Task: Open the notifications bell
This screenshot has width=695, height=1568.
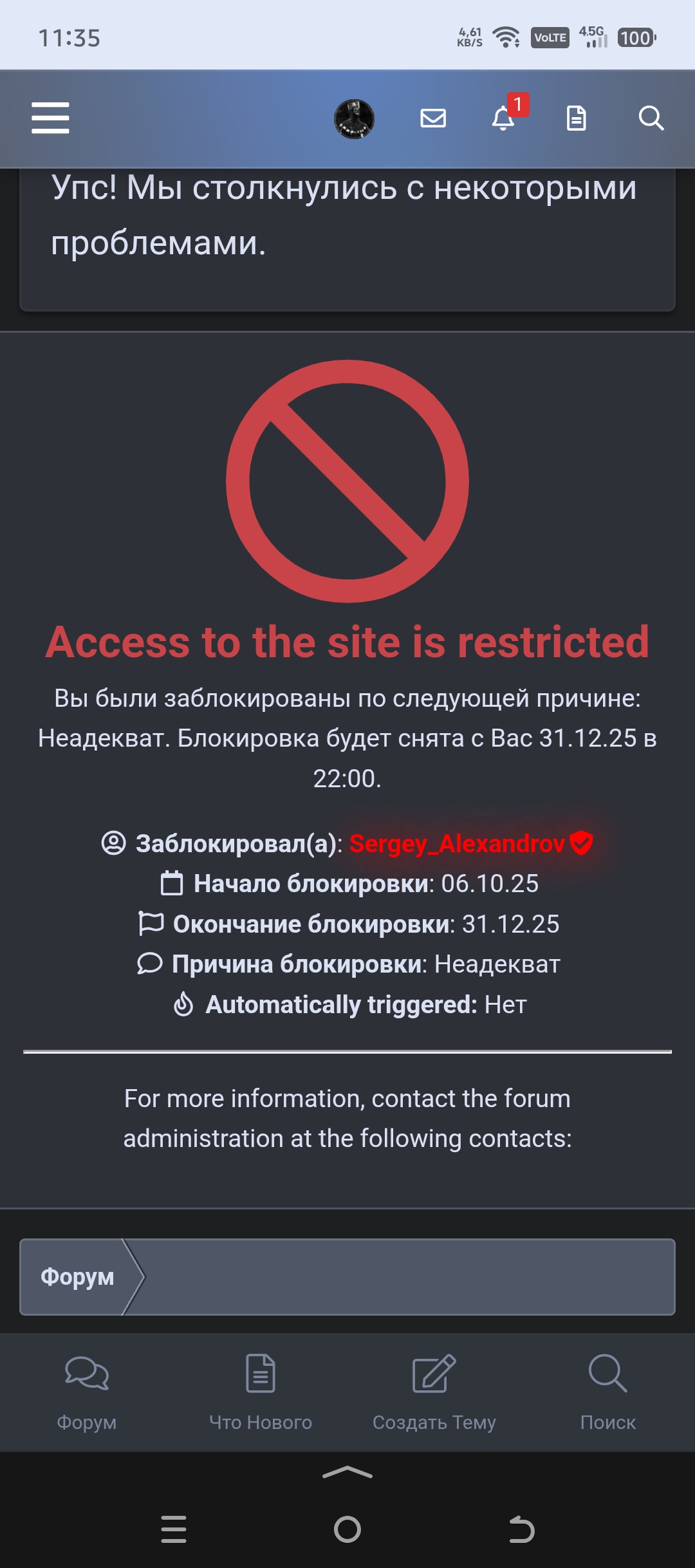Action: (503, 118)
